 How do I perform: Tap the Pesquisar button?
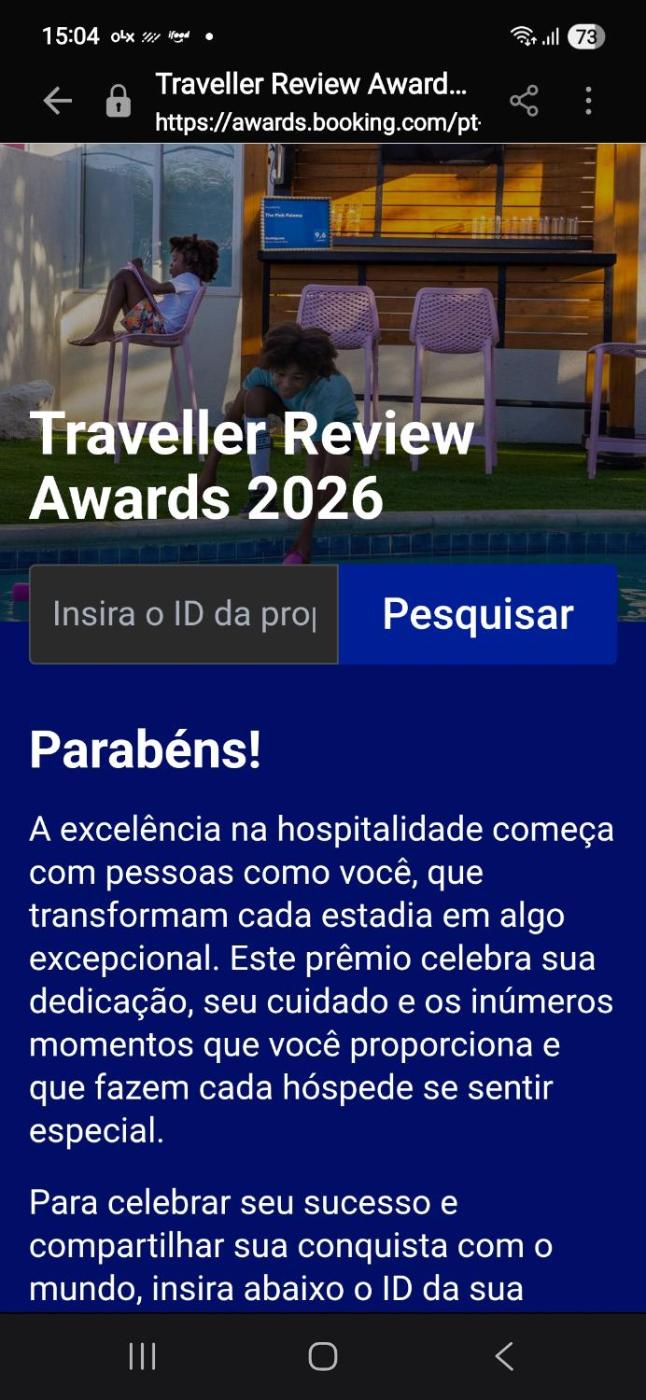click(478, 614)
